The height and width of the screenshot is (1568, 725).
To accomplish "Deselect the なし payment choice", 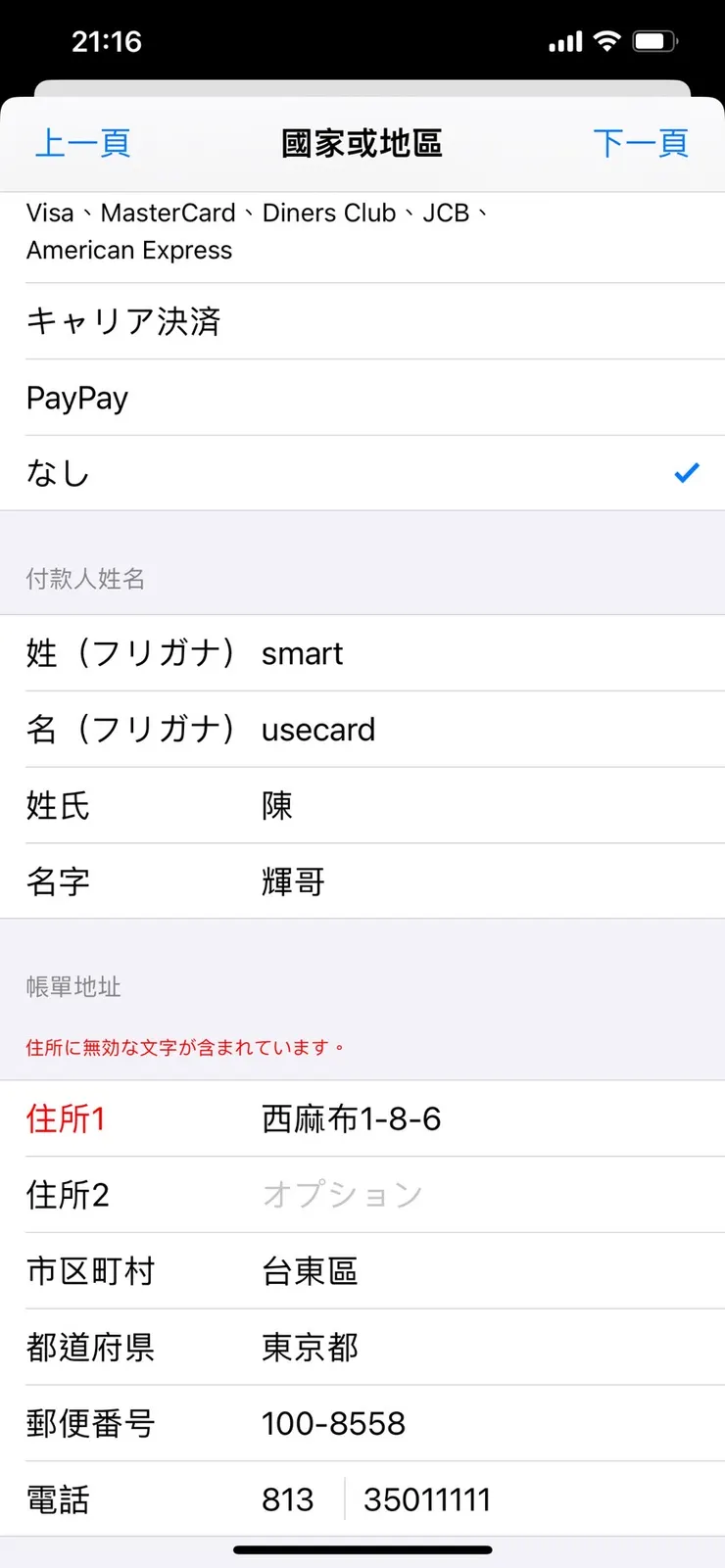I will pyautogui.click(x=362, y=472).
